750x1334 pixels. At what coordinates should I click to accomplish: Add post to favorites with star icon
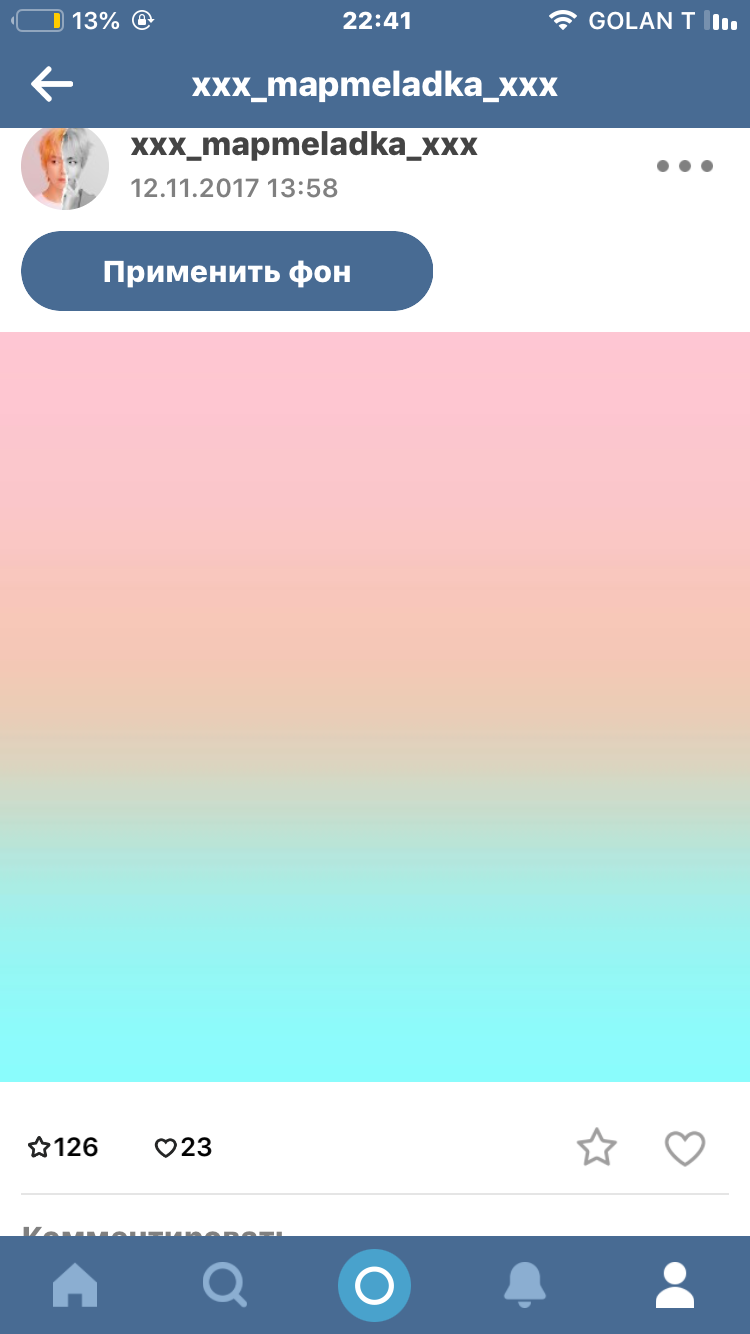(597, 1147)
